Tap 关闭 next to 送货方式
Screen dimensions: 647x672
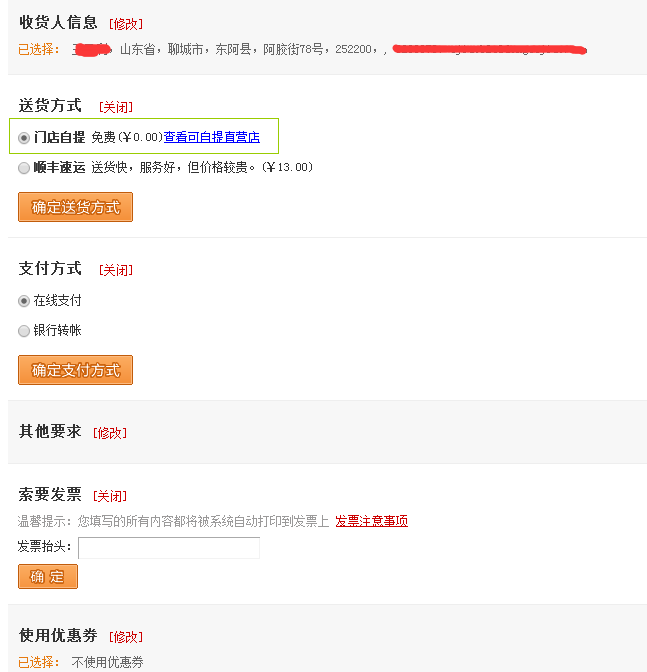[x=116, y=107]
